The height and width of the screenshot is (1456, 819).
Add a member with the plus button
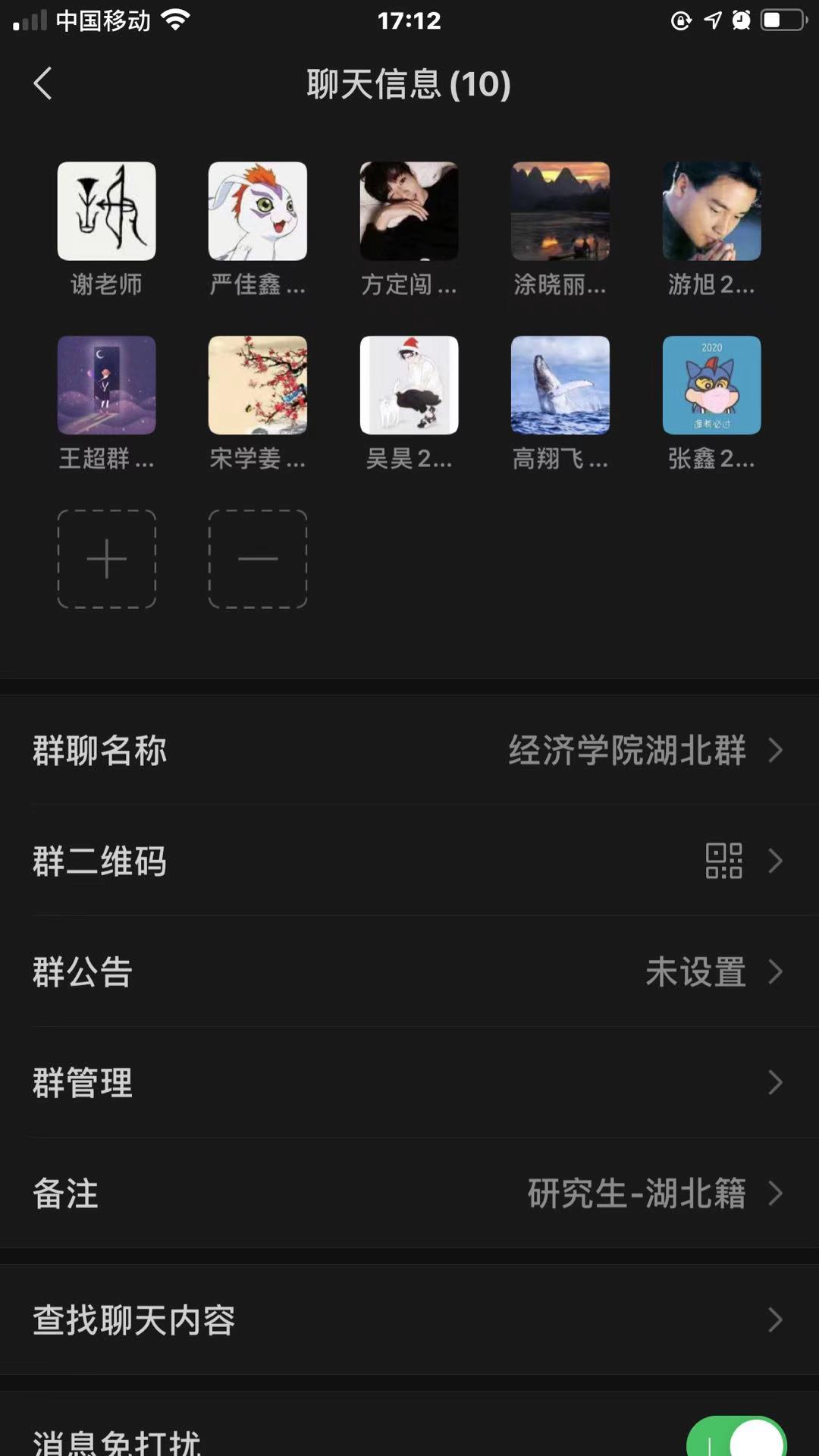click(106, 559)
